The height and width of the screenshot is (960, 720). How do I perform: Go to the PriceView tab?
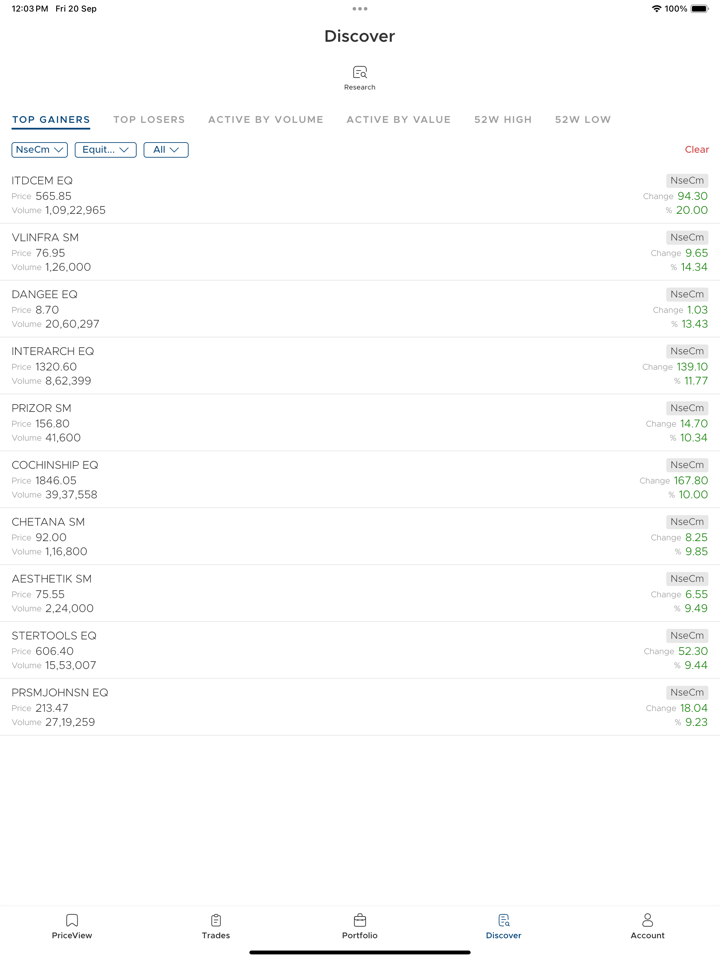[x=72, y=926]
